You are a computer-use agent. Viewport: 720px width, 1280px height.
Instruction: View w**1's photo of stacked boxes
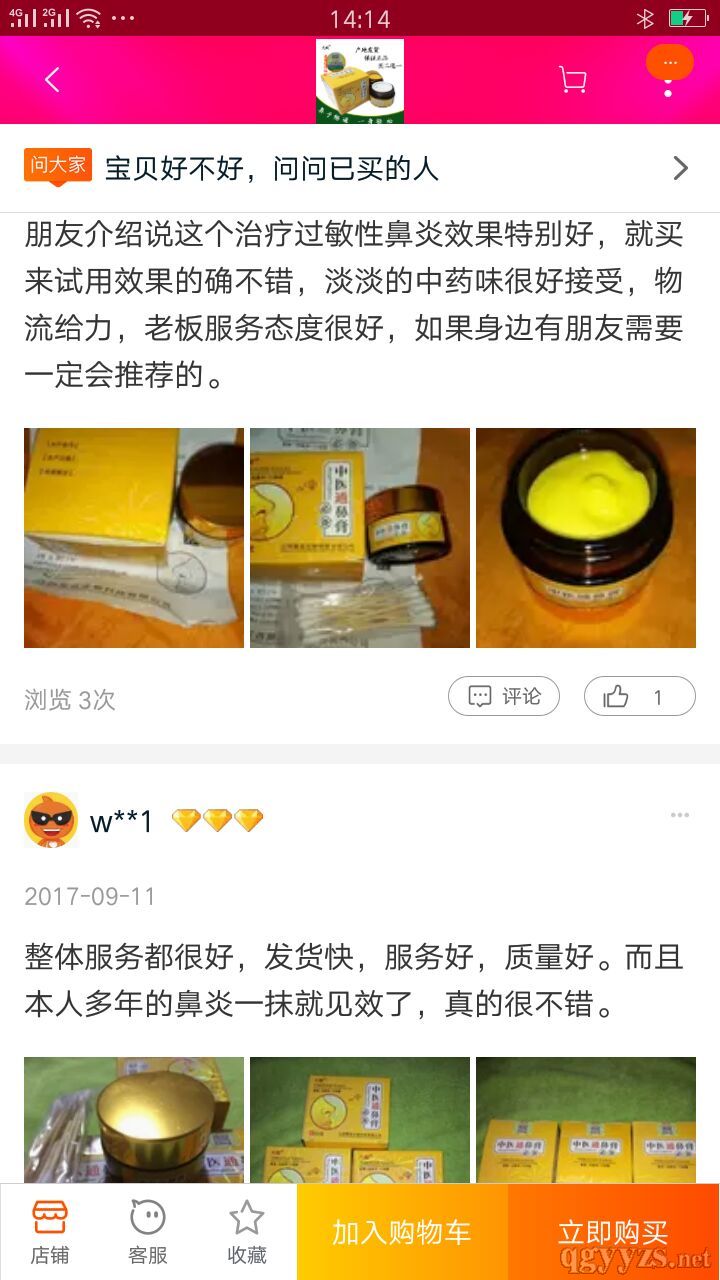[360, 1120]
